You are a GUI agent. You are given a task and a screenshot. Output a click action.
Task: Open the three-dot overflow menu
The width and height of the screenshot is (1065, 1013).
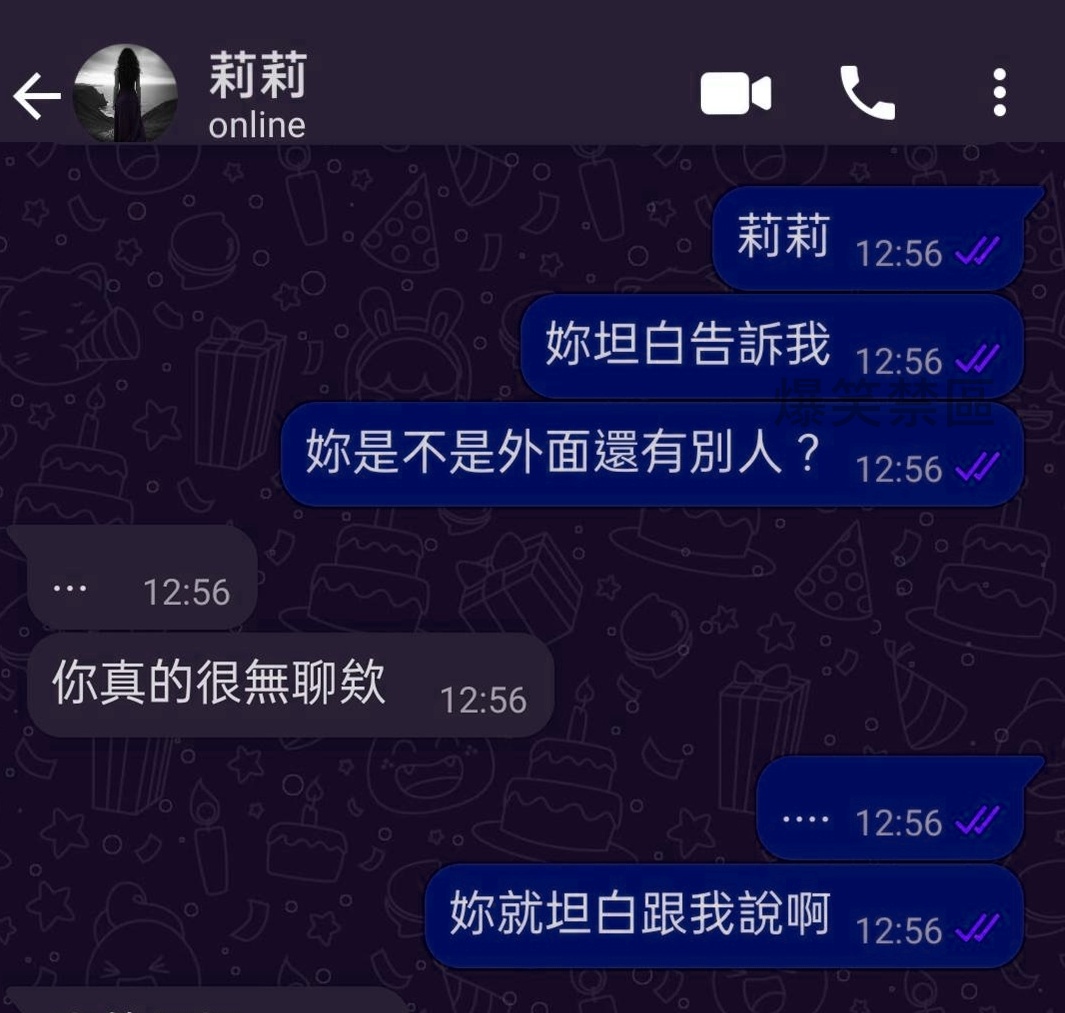[999, 94]
